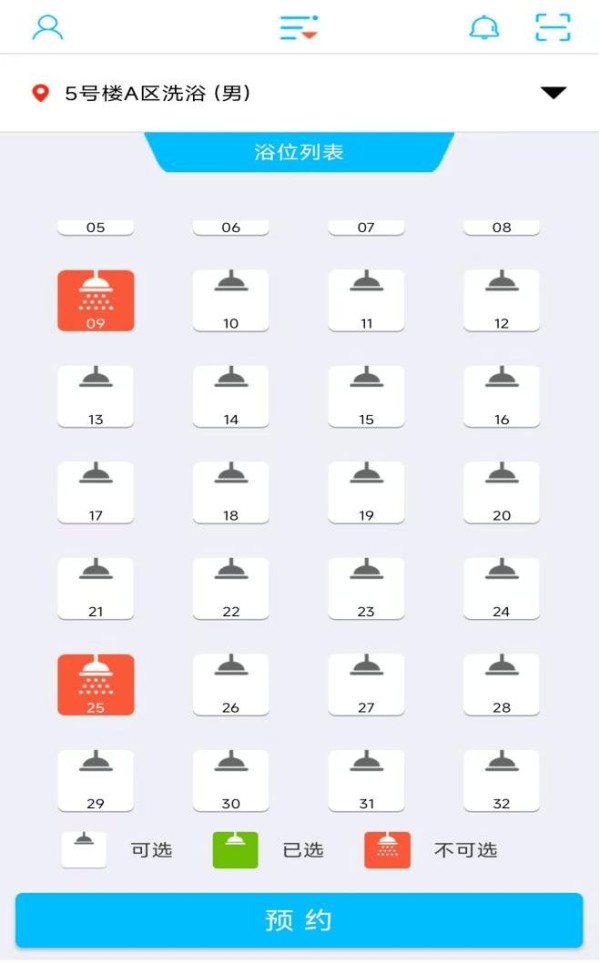Choose shower stall 26
Screen dimensions: 600x964
pyautogui.click(x=231, y=684)
